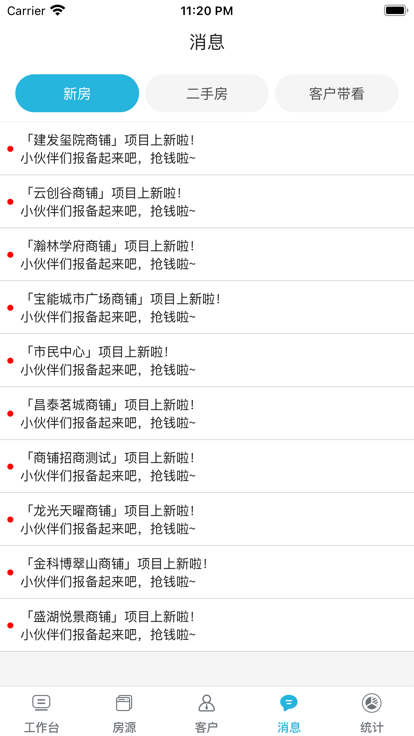This screenshot has width=414, height=736.
Task: Select the 新房 segment
Action: pos(77,93)
